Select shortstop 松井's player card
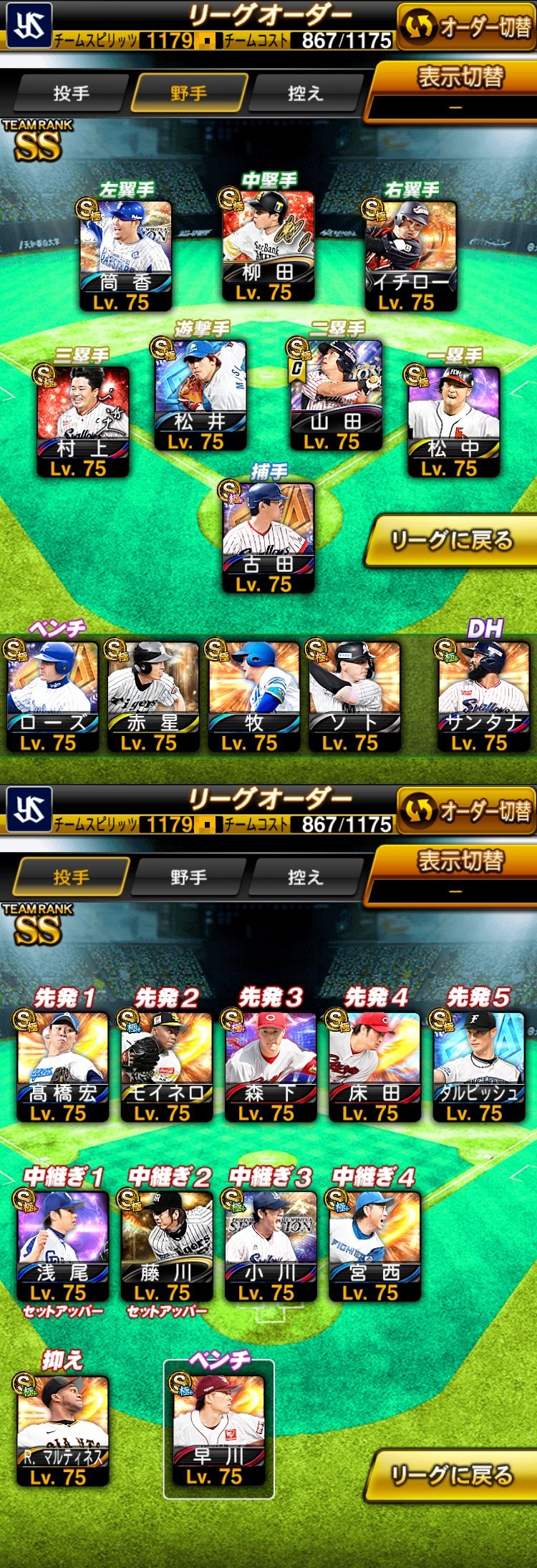Viewport: 537px width, 1568px height. click(200, 395)
